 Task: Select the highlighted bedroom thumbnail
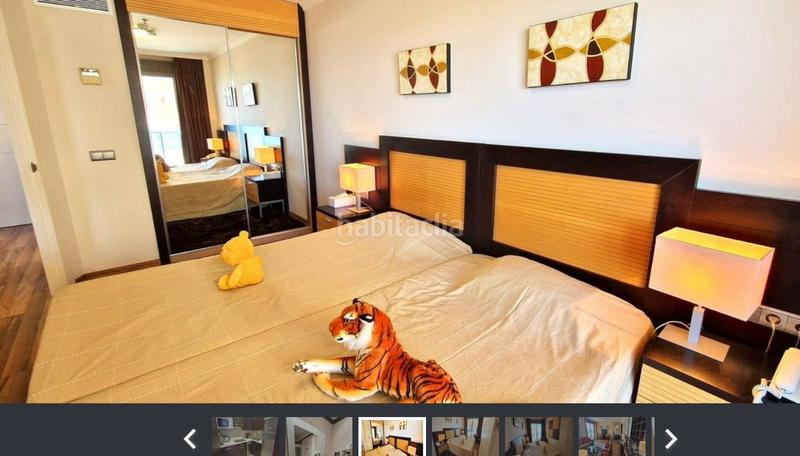point(392,437)
